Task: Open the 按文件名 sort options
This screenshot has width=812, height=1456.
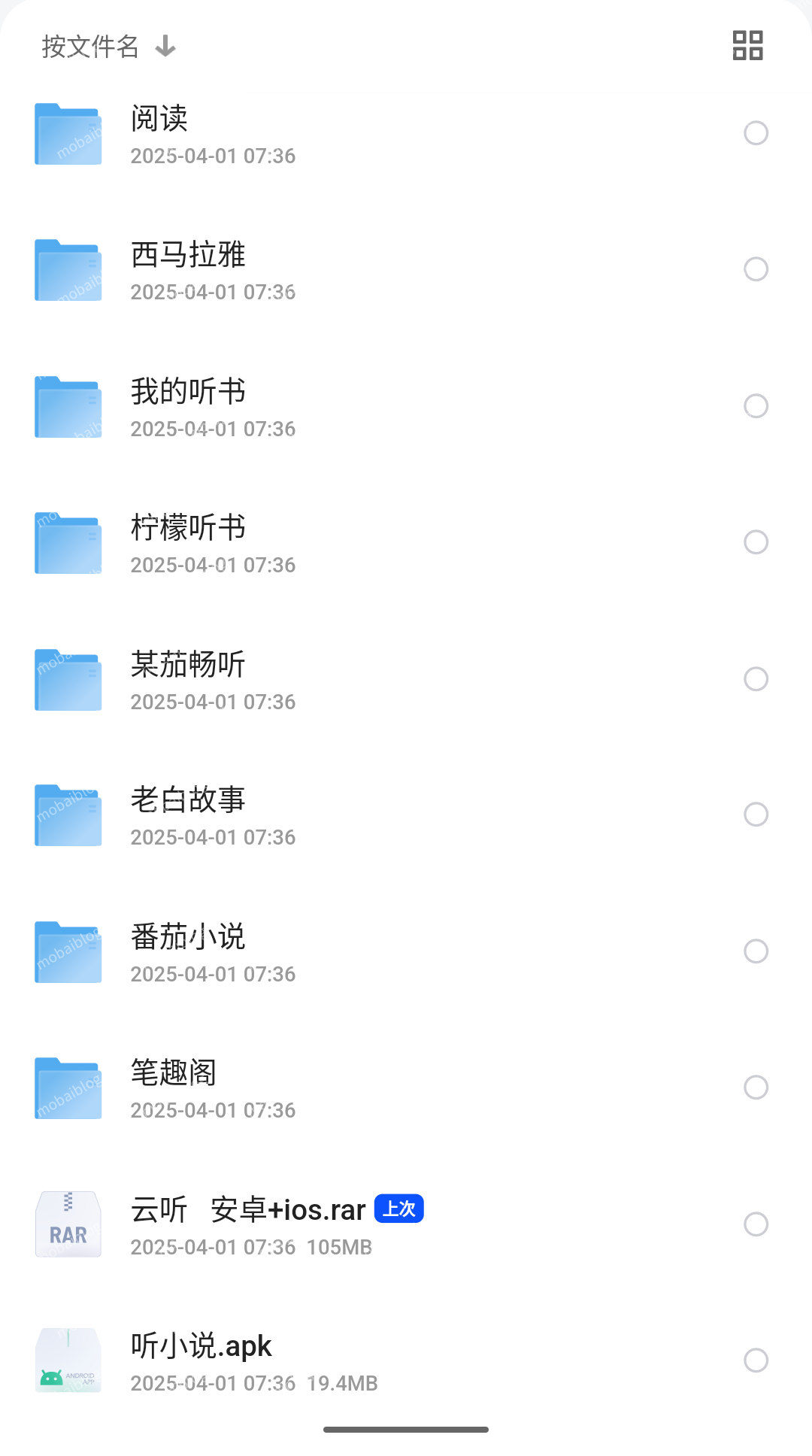Action: pyautogui.click(x=89, y=47)
